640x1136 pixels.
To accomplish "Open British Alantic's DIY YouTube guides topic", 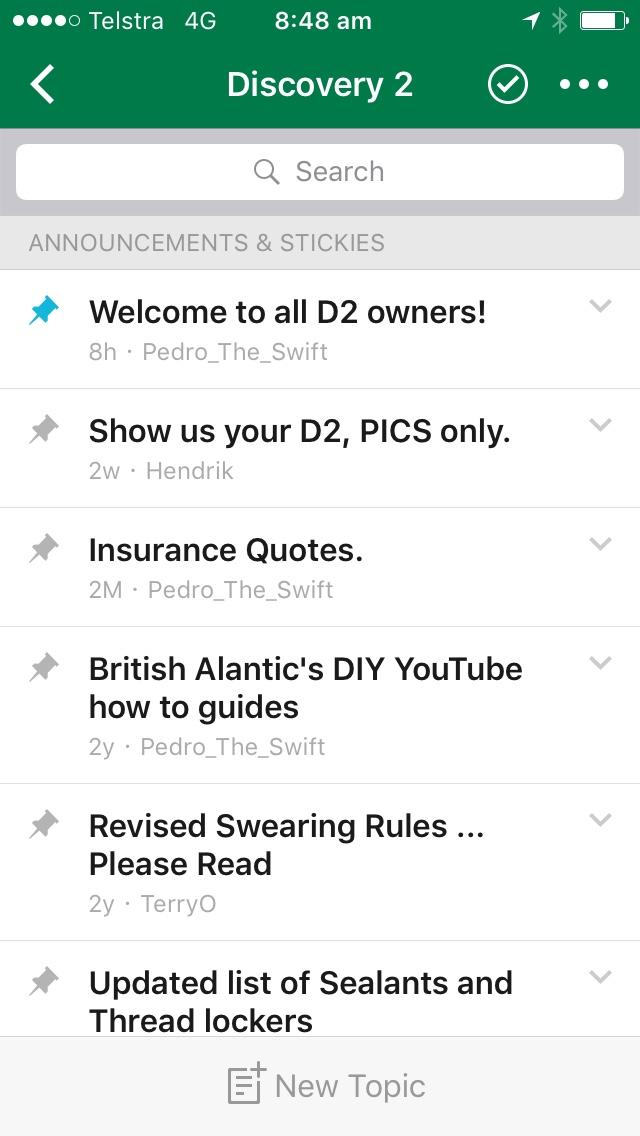I will pyautogui.click(x=305, y=688).
